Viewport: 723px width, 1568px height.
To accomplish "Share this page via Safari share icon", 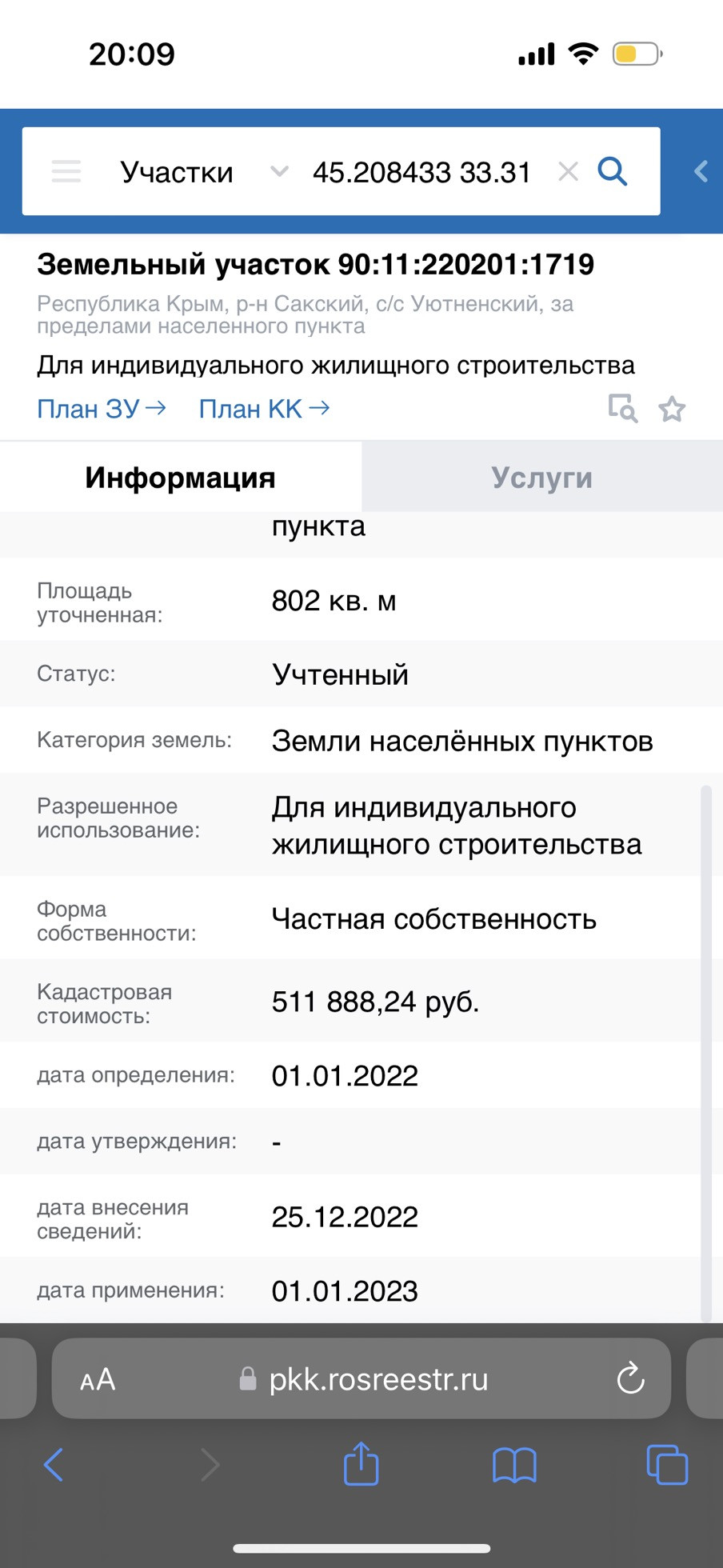I will click(x=361, y=1463).
